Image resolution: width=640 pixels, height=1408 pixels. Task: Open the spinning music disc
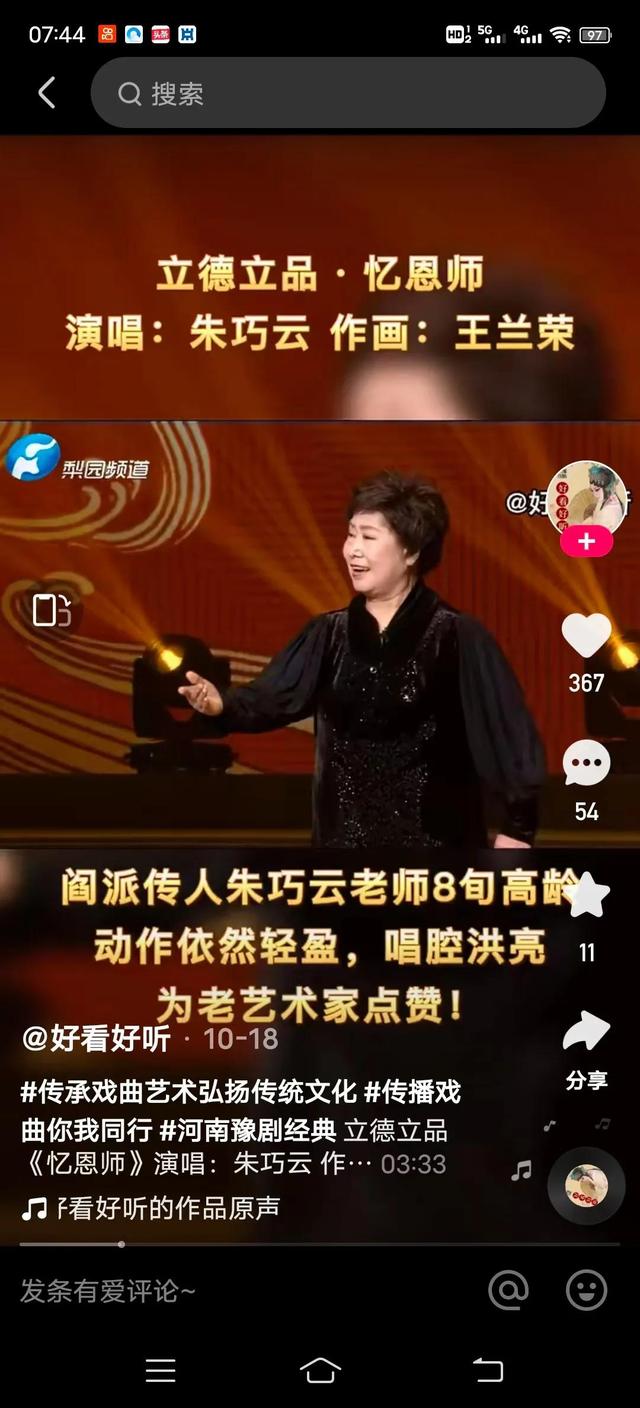pyautogui.click(x=586, y=1185)
